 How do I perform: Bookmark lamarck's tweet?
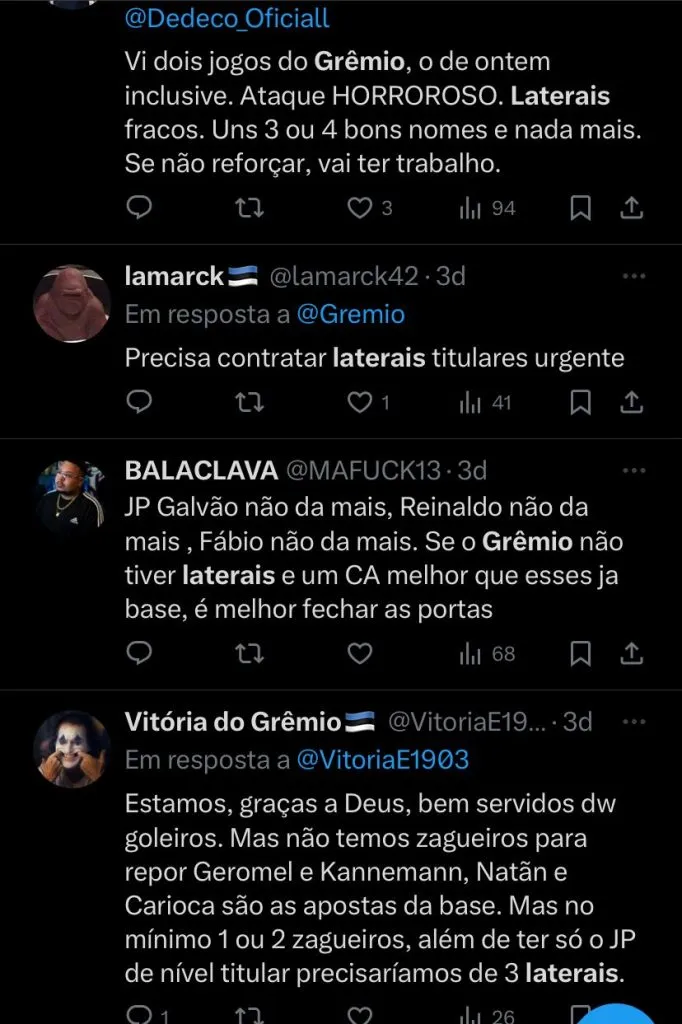coord(580,402)
